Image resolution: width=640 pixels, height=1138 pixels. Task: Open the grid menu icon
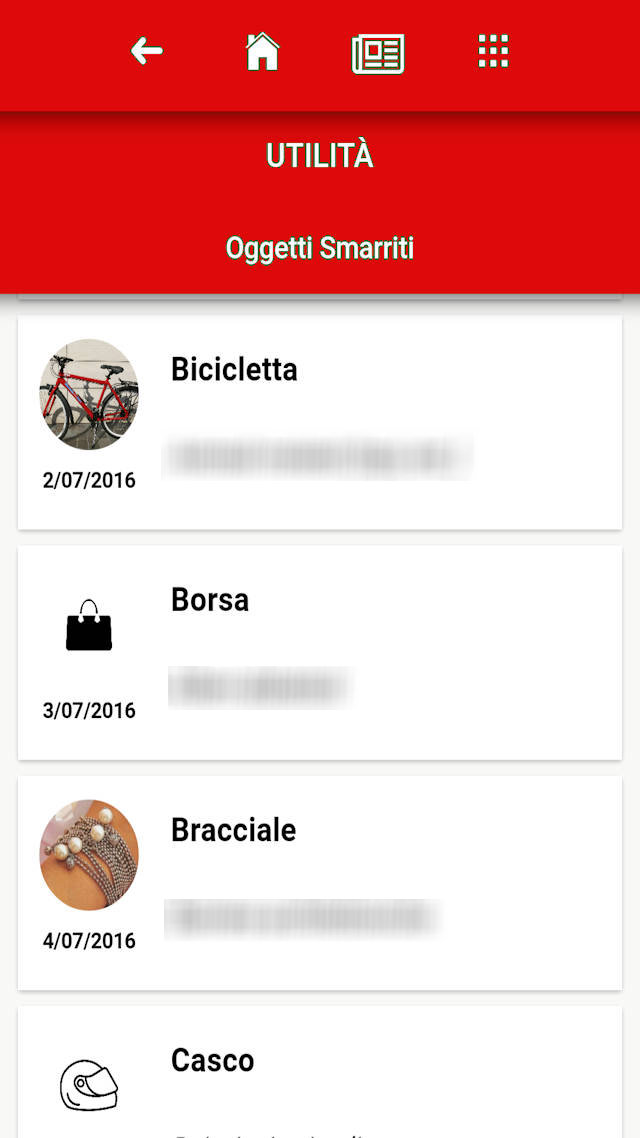[x=494, y=51]
